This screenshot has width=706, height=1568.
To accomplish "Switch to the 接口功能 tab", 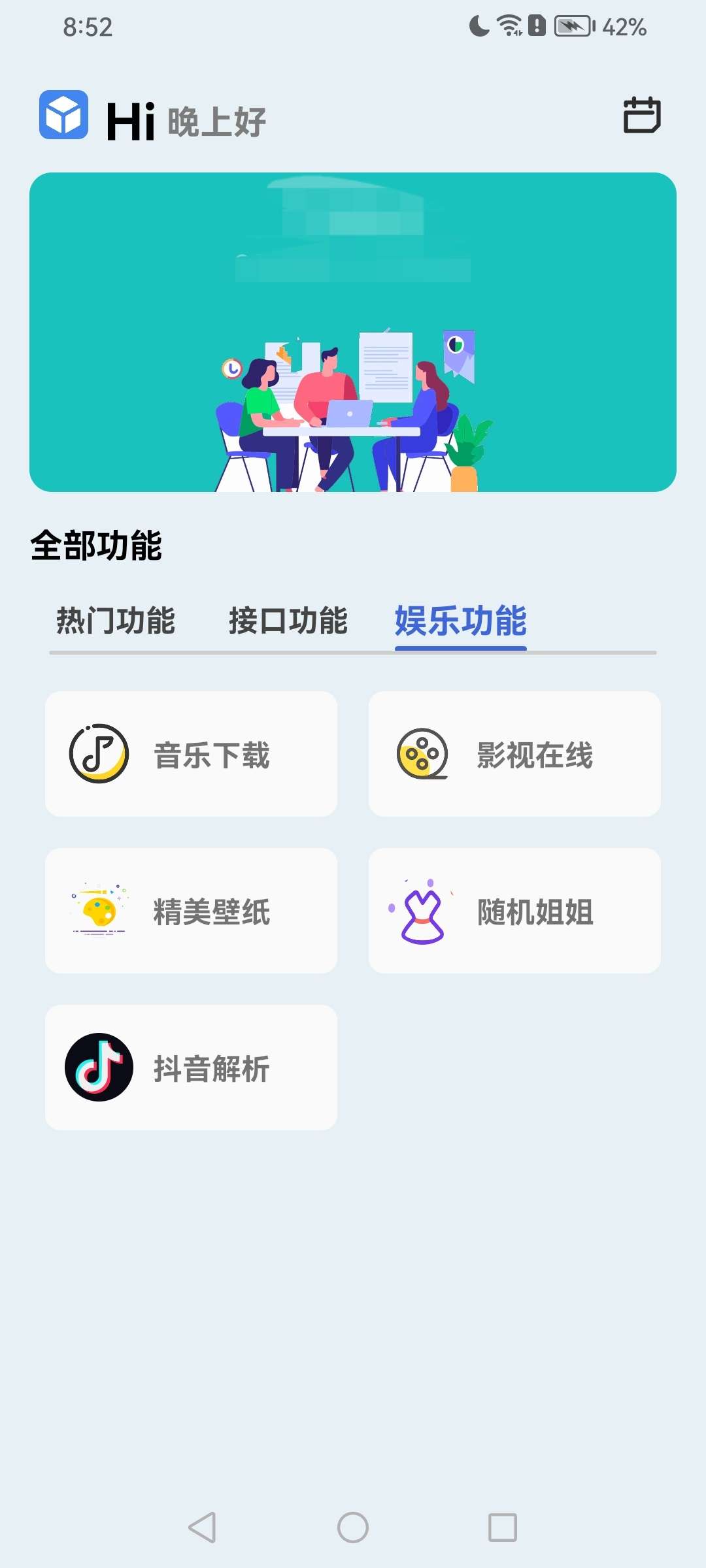I will click(x=288, y=621).
